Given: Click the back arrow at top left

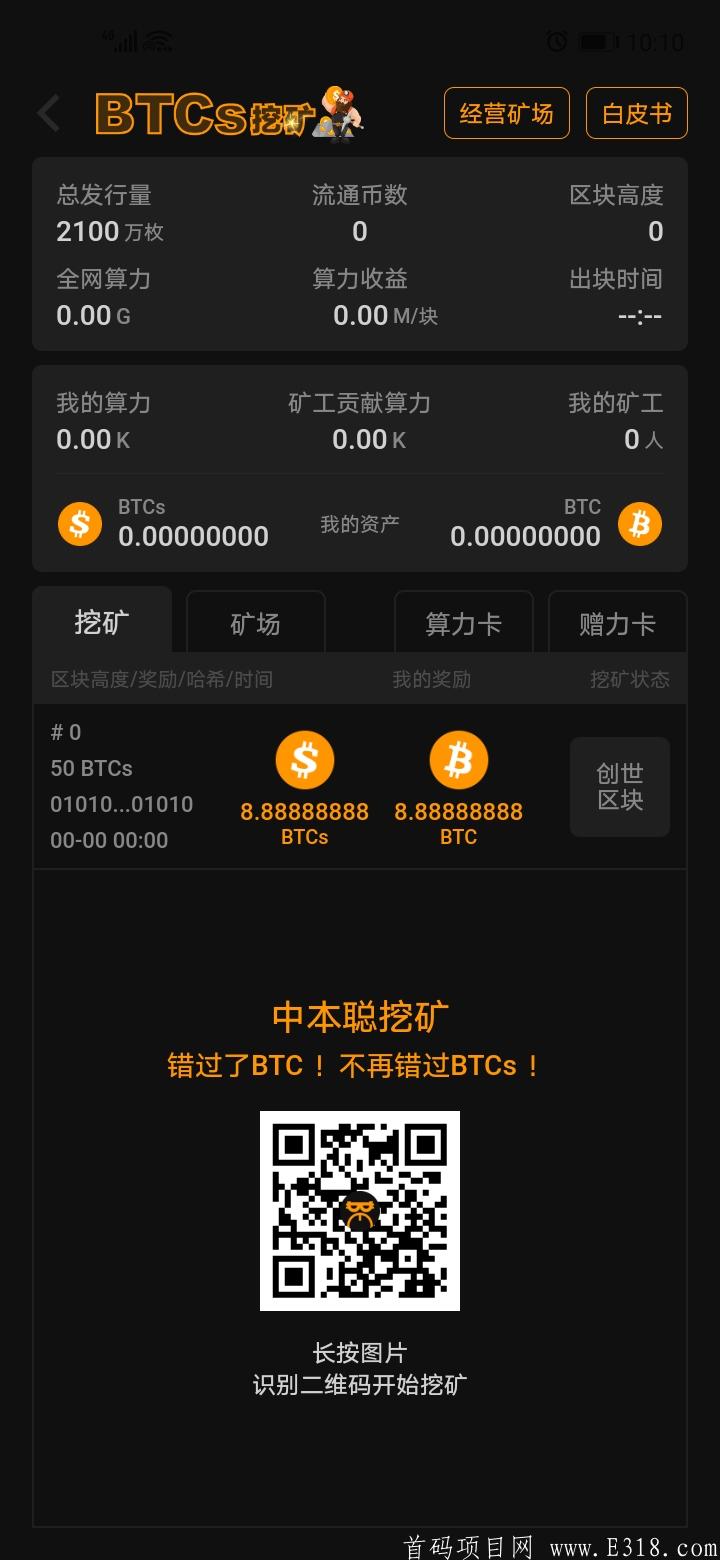Looking at the screenshot, I should click(x=47, y=112).
